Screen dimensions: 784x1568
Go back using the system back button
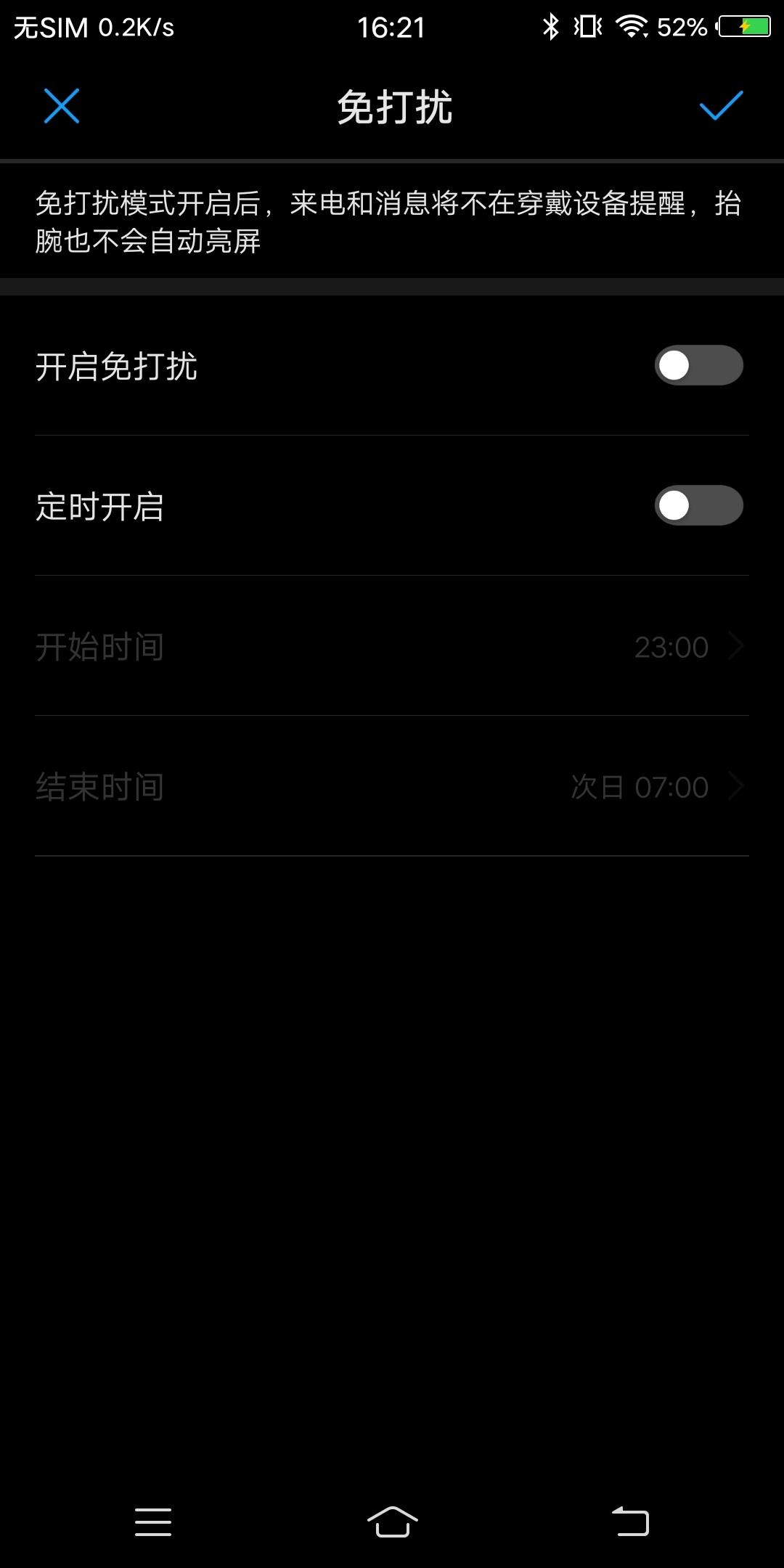[x=630, y=1521]
